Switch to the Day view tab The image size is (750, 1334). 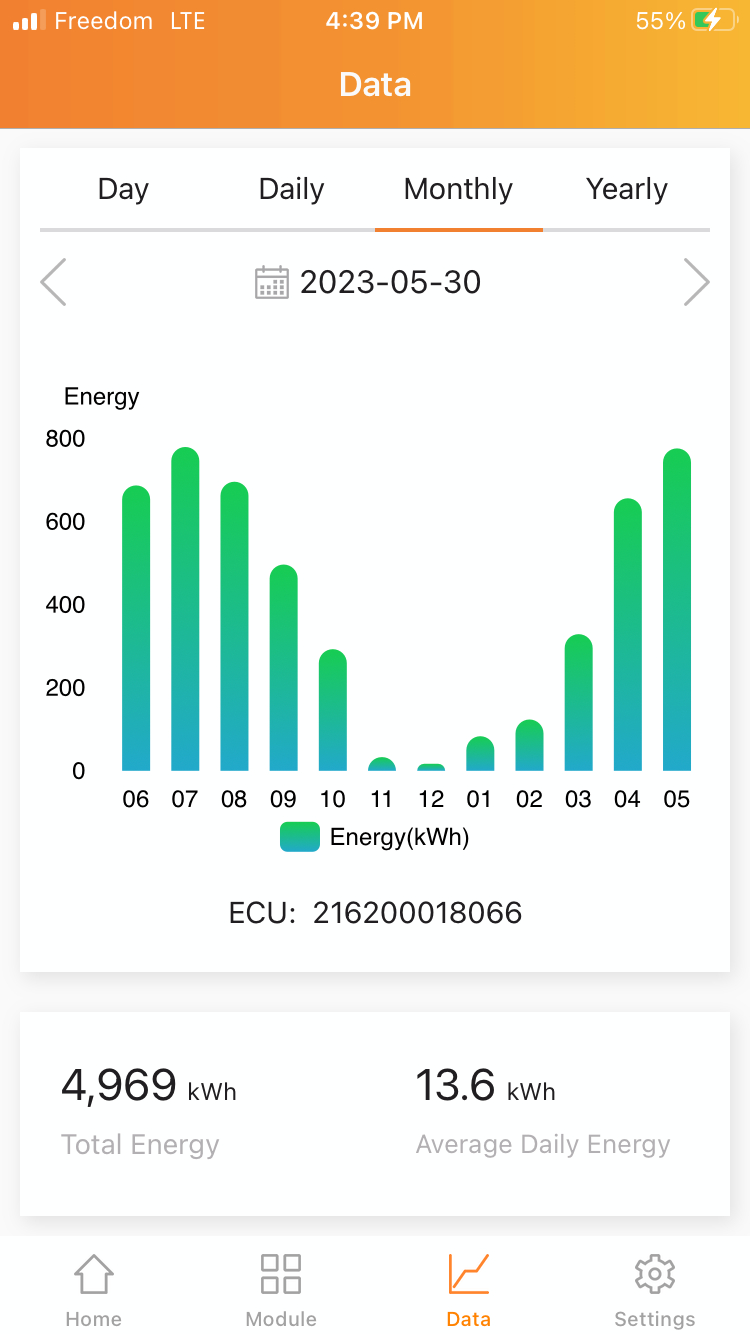coord(123,189)
